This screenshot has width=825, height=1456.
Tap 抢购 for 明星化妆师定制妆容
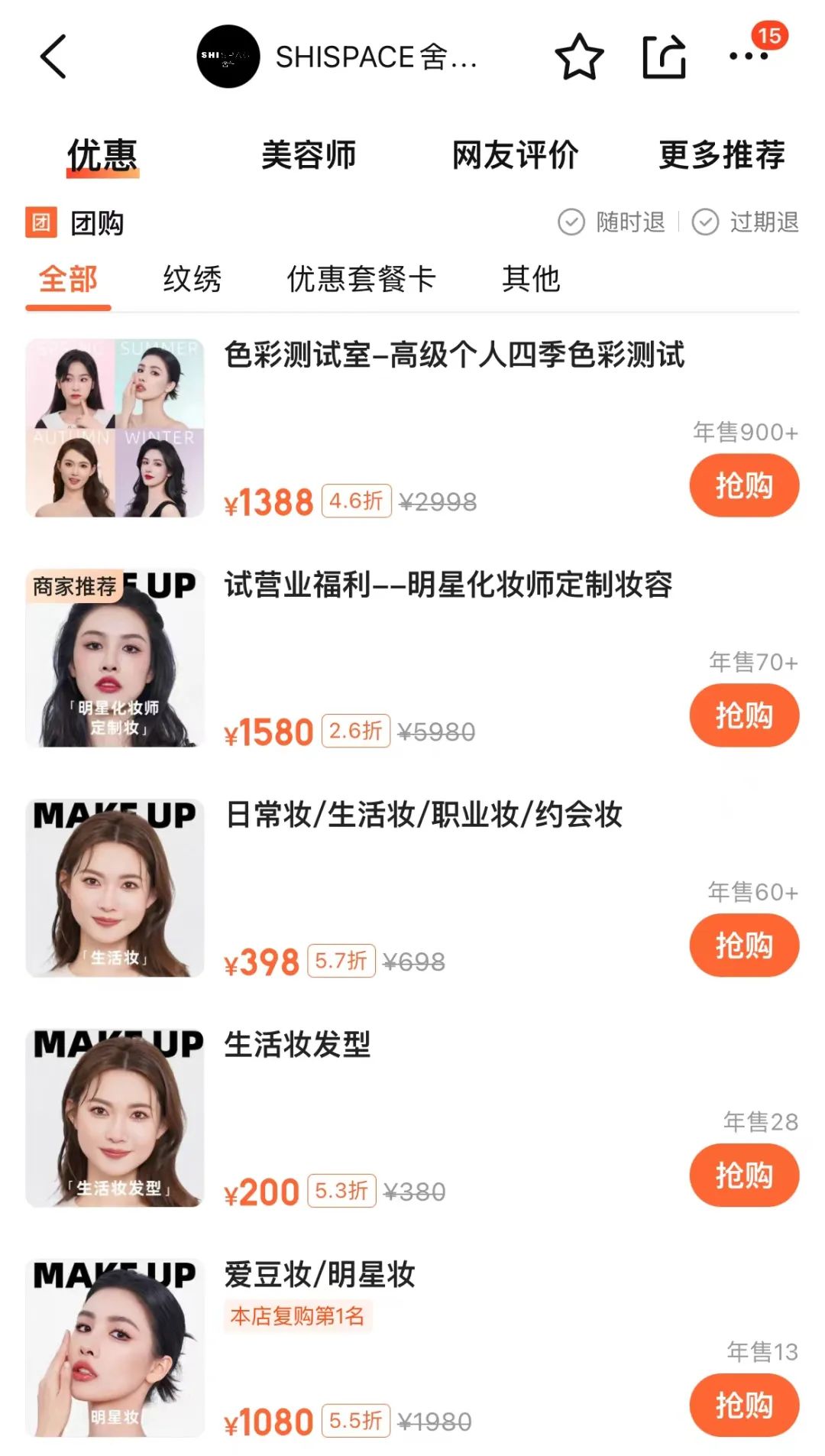743,715
